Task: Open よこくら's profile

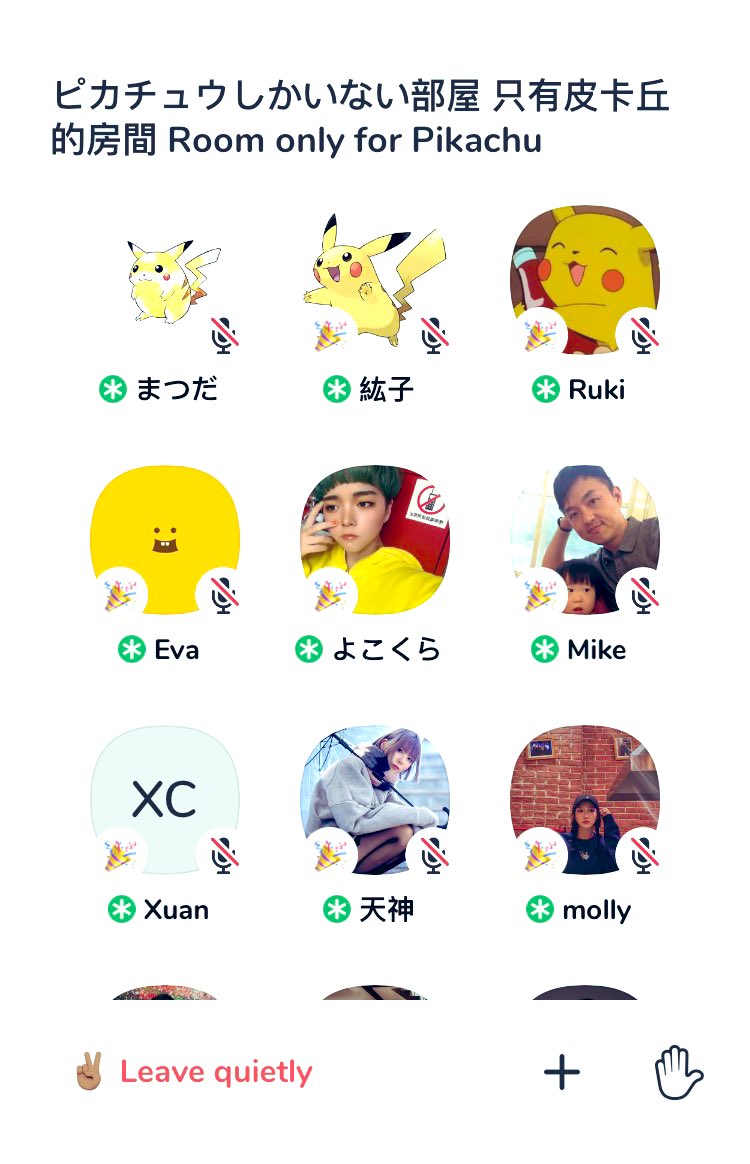Action: click(x=375, y=540)
